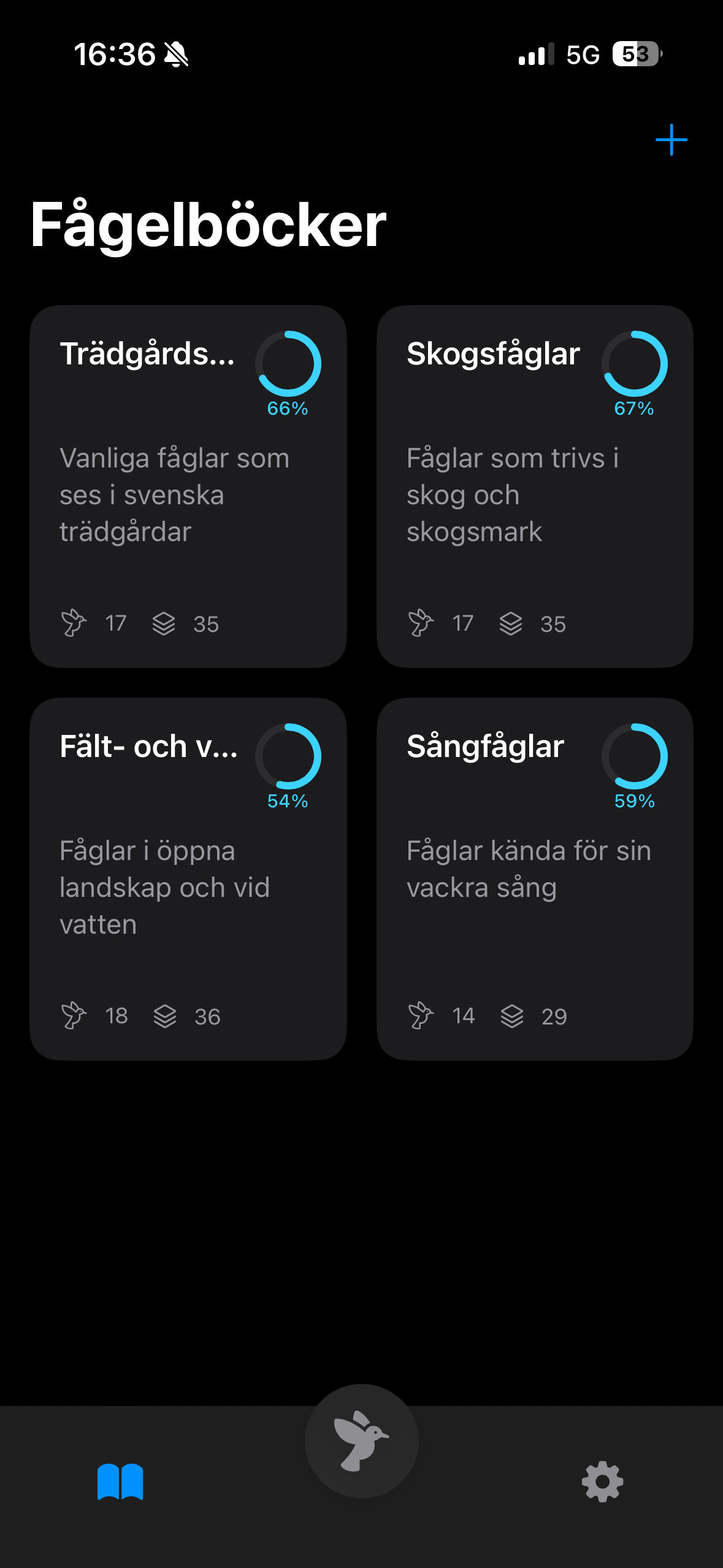Open the Trädgårds... bird book card
The width and height of the screenshot is (723, 1568).
[x=188, y=486]
